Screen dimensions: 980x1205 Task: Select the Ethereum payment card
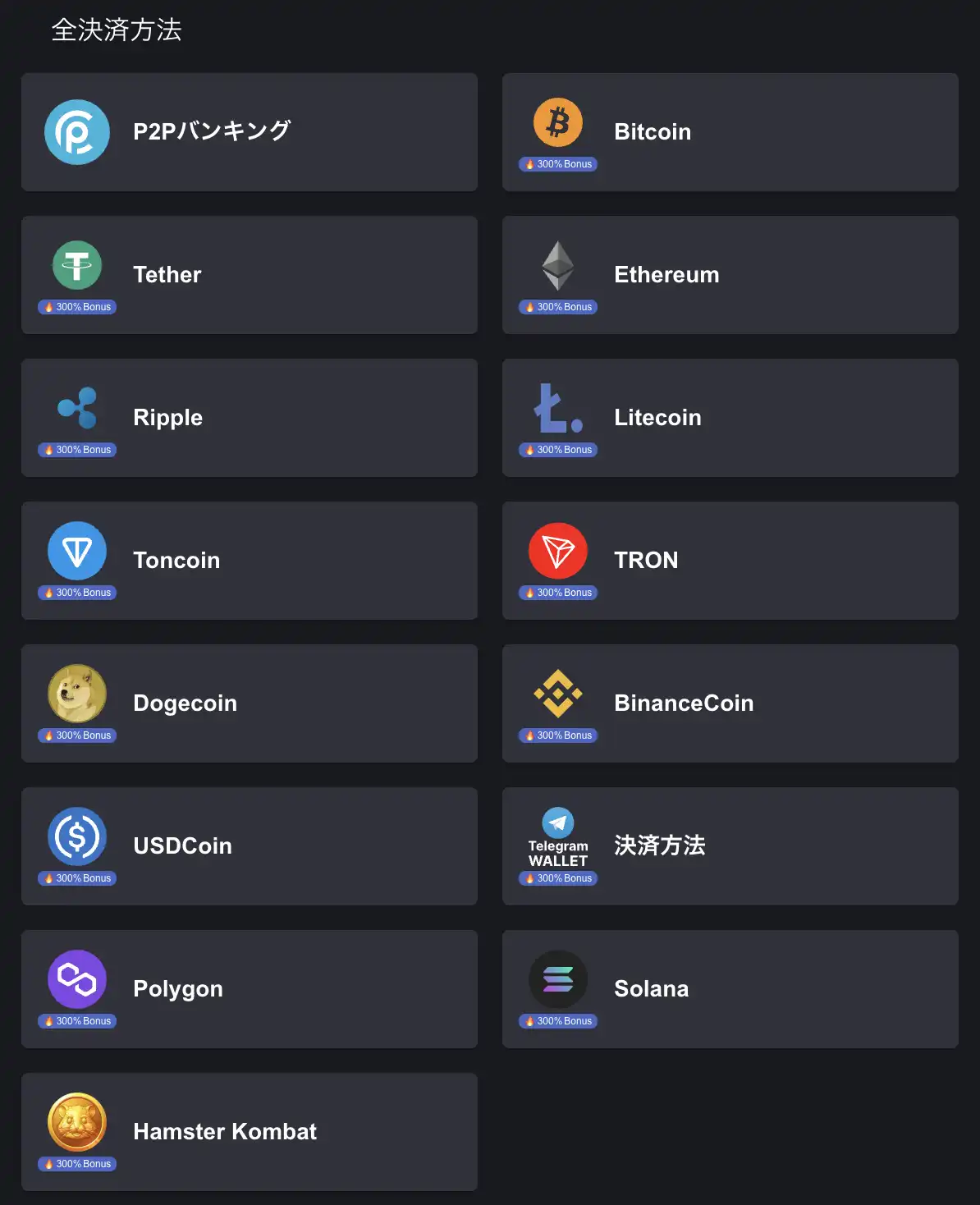pos(730,275)
